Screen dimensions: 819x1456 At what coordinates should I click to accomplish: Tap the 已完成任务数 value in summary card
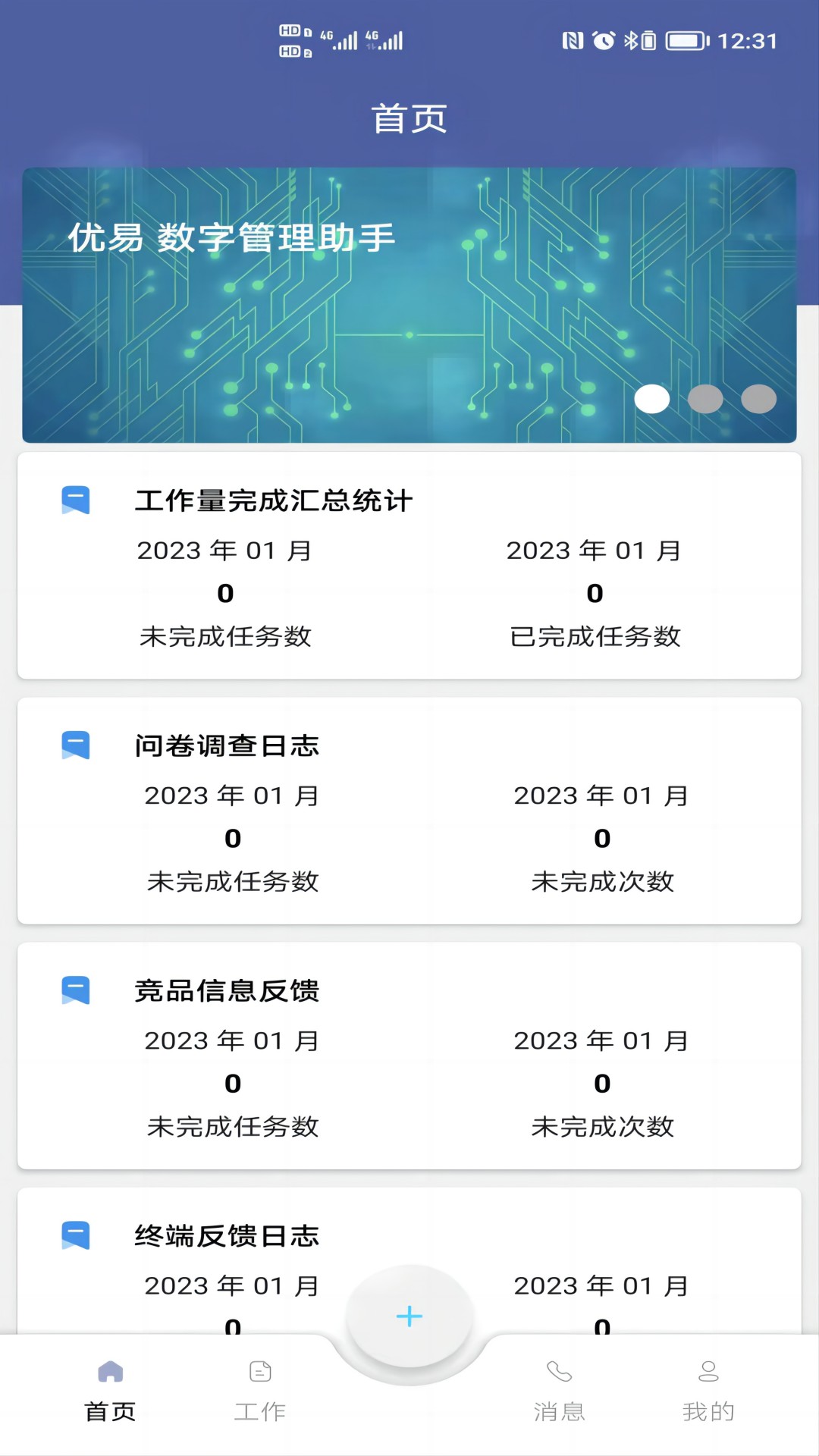coord(596,594)
